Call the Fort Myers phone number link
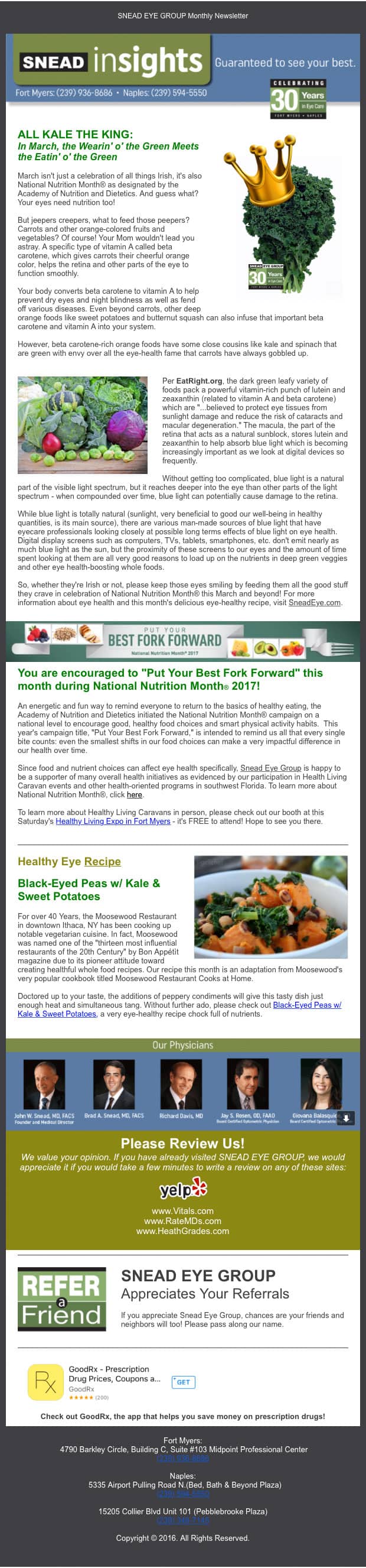366x1568 pixels. 183,1459
